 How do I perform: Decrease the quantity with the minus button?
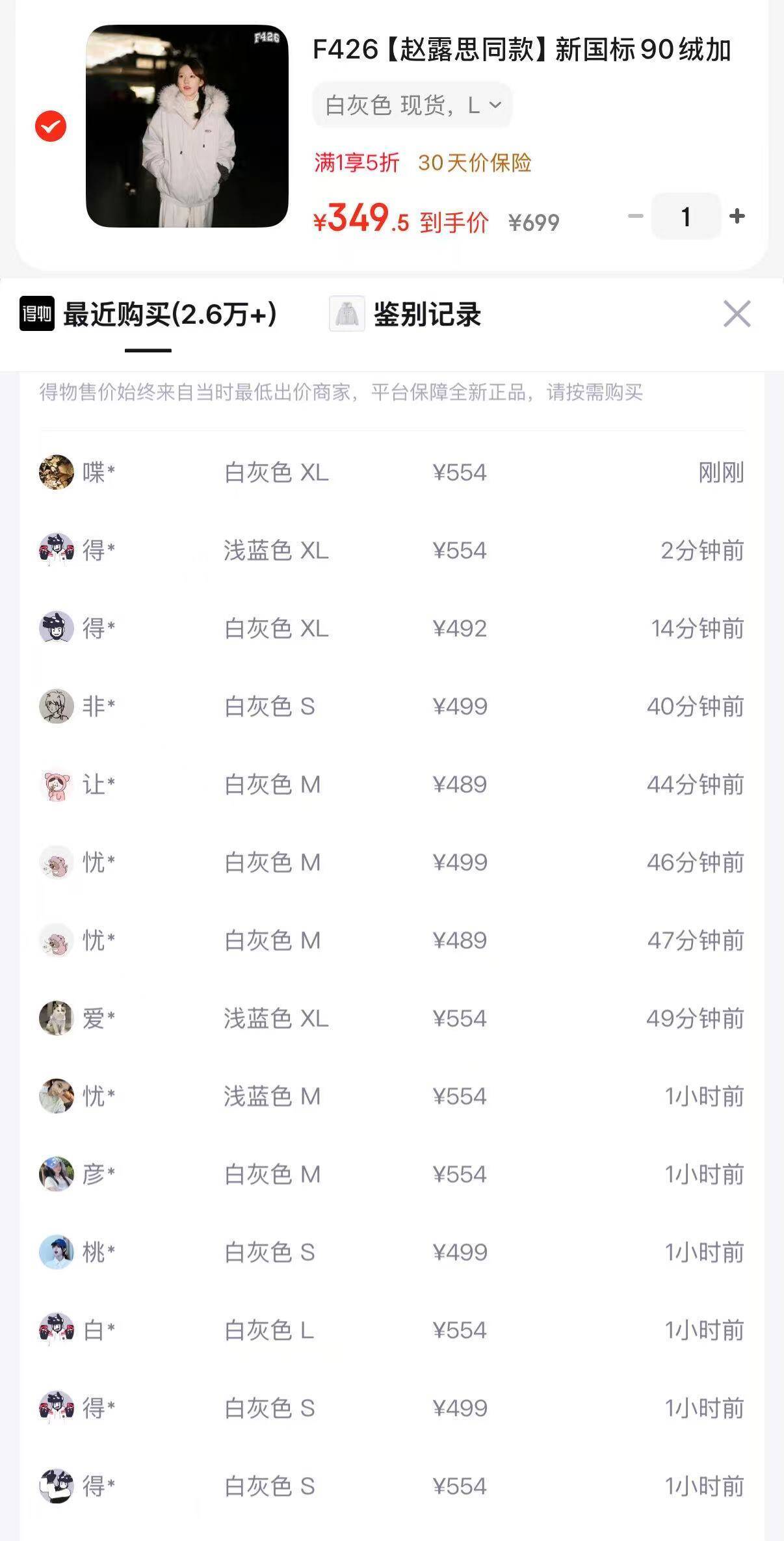[635, 216]
